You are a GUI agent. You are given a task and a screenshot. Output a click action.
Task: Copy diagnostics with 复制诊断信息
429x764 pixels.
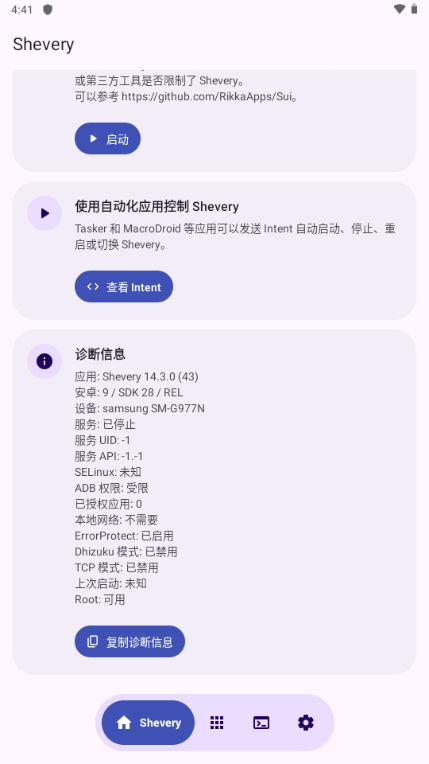130,642
